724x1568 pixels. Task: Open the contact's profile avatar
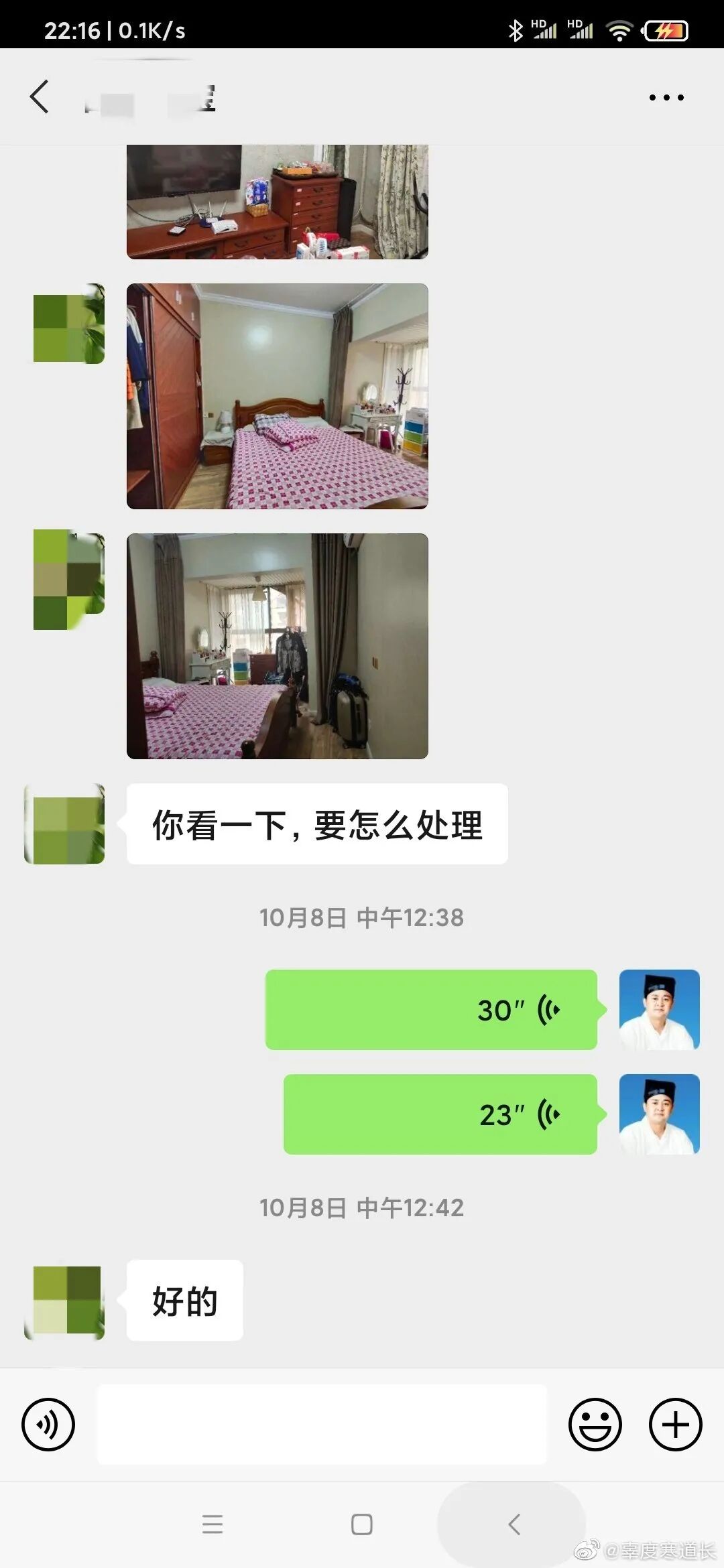pos(65,823)
